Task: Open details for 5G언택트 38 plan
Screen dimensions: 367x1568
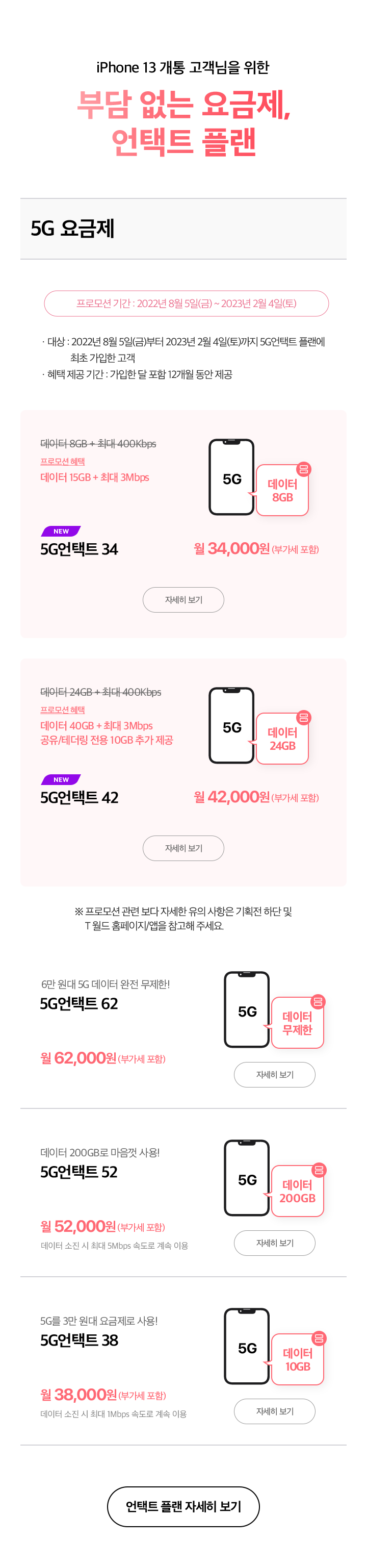Action: pyautogui.click(x=275, y=1411)
